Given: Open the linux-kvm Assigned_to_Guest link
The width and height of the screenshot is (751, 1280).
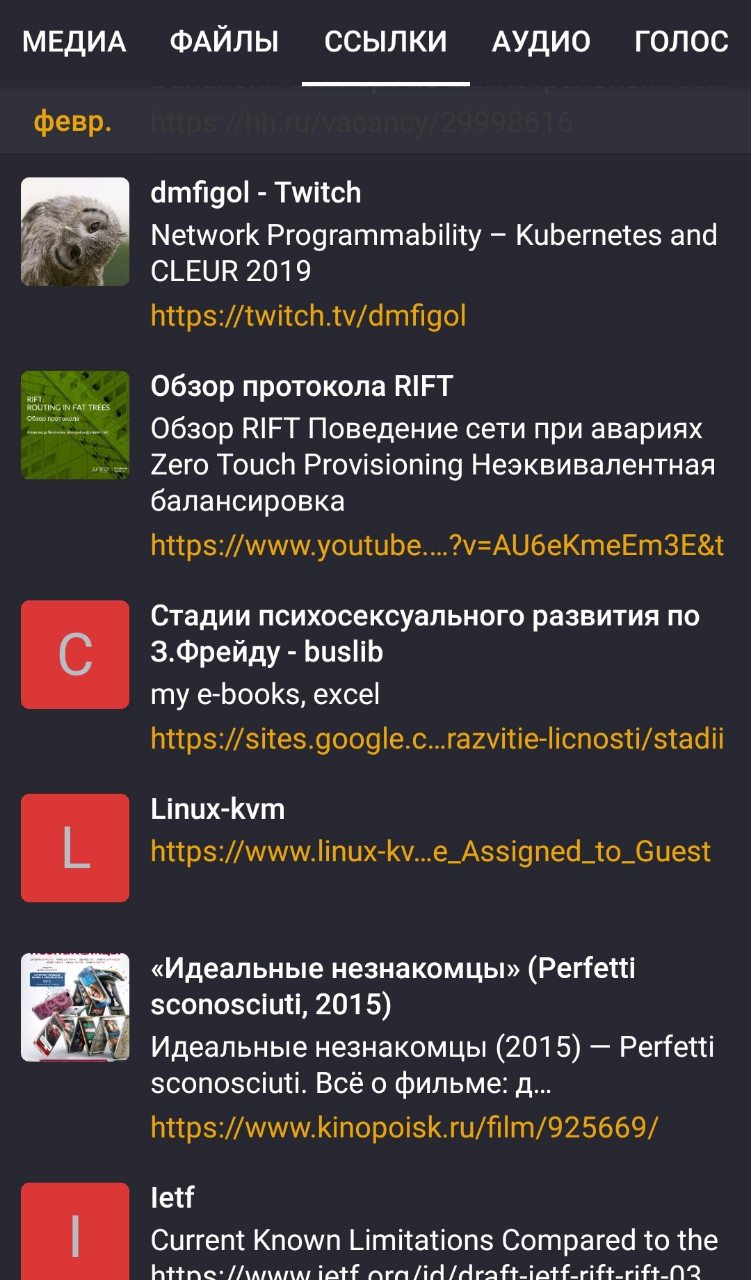Looking at the screenshot, I should pos(430,852).
